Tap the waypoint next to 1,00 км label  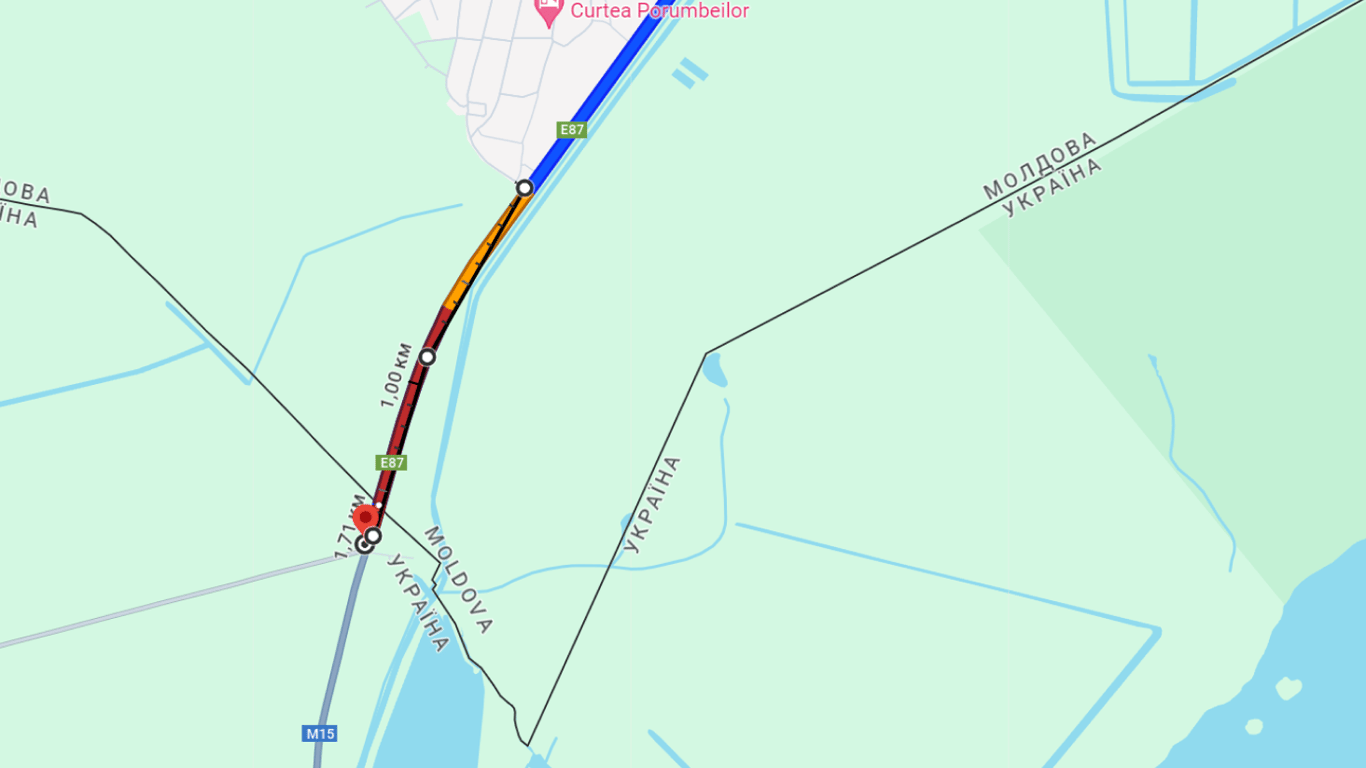point(427,357)
